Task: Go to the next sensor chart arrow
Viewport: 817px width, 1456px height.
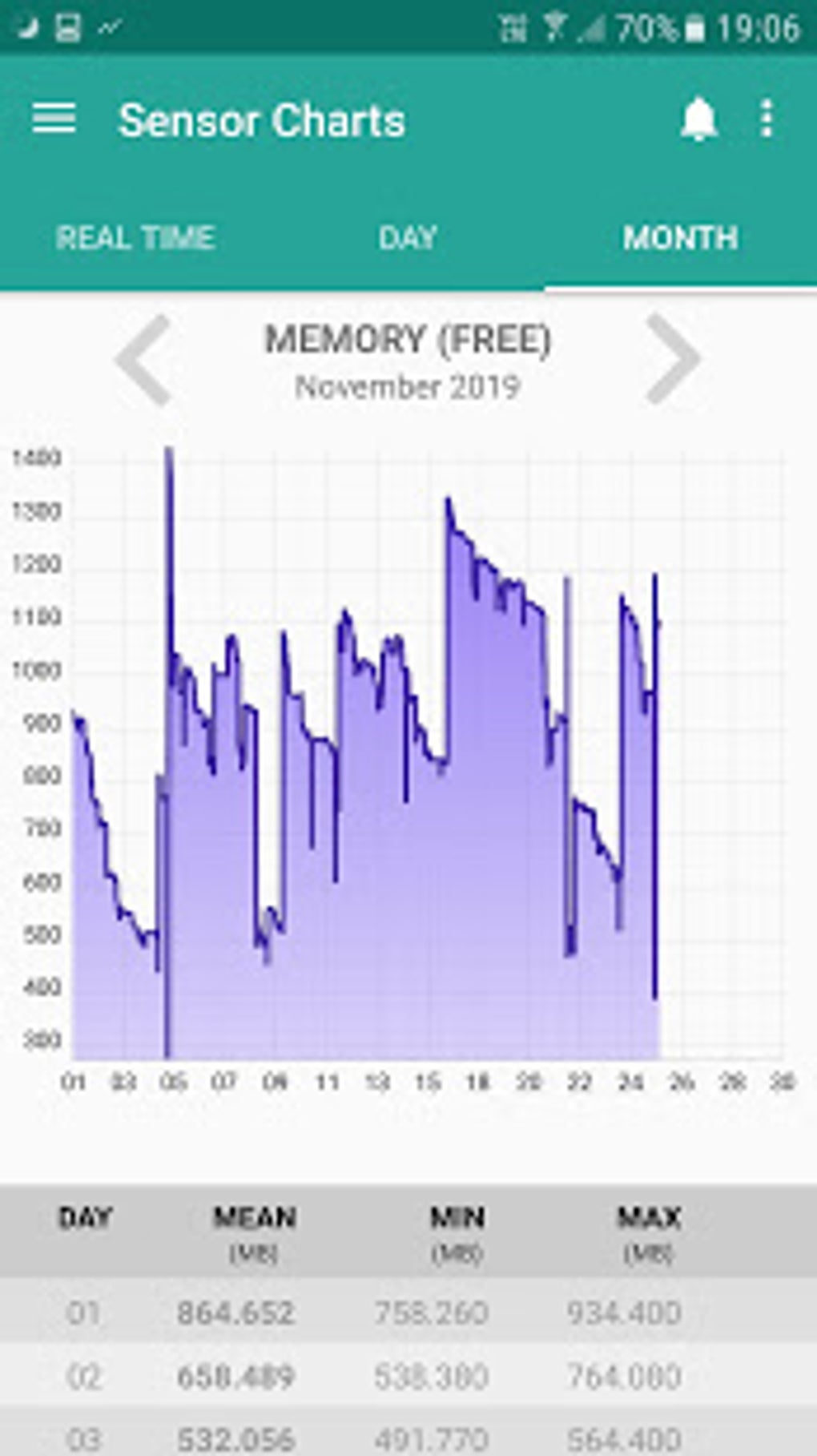Action: pos(673,360)
